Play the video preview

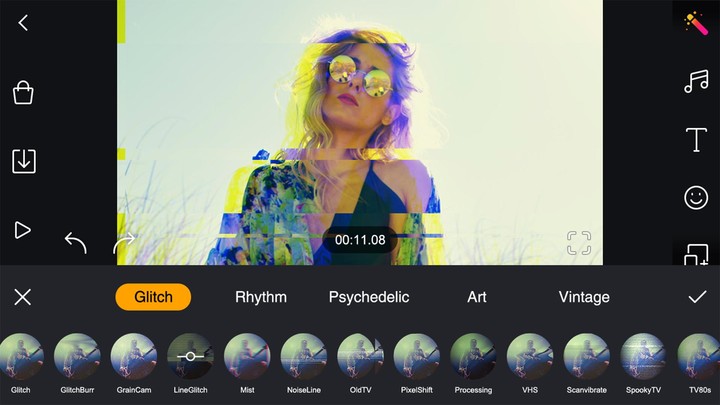23,230
